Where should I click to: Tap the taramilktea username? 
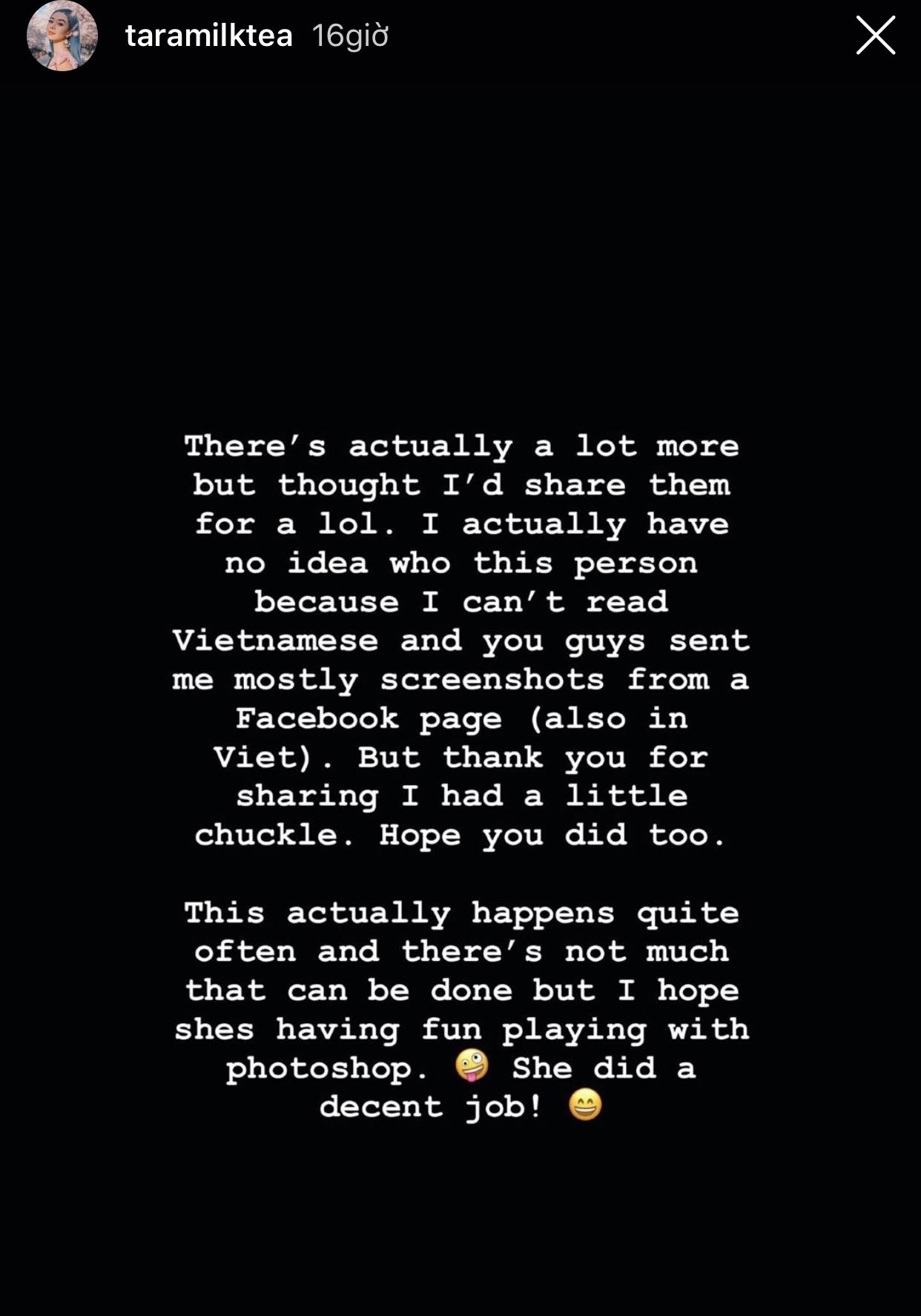(208, 36)
